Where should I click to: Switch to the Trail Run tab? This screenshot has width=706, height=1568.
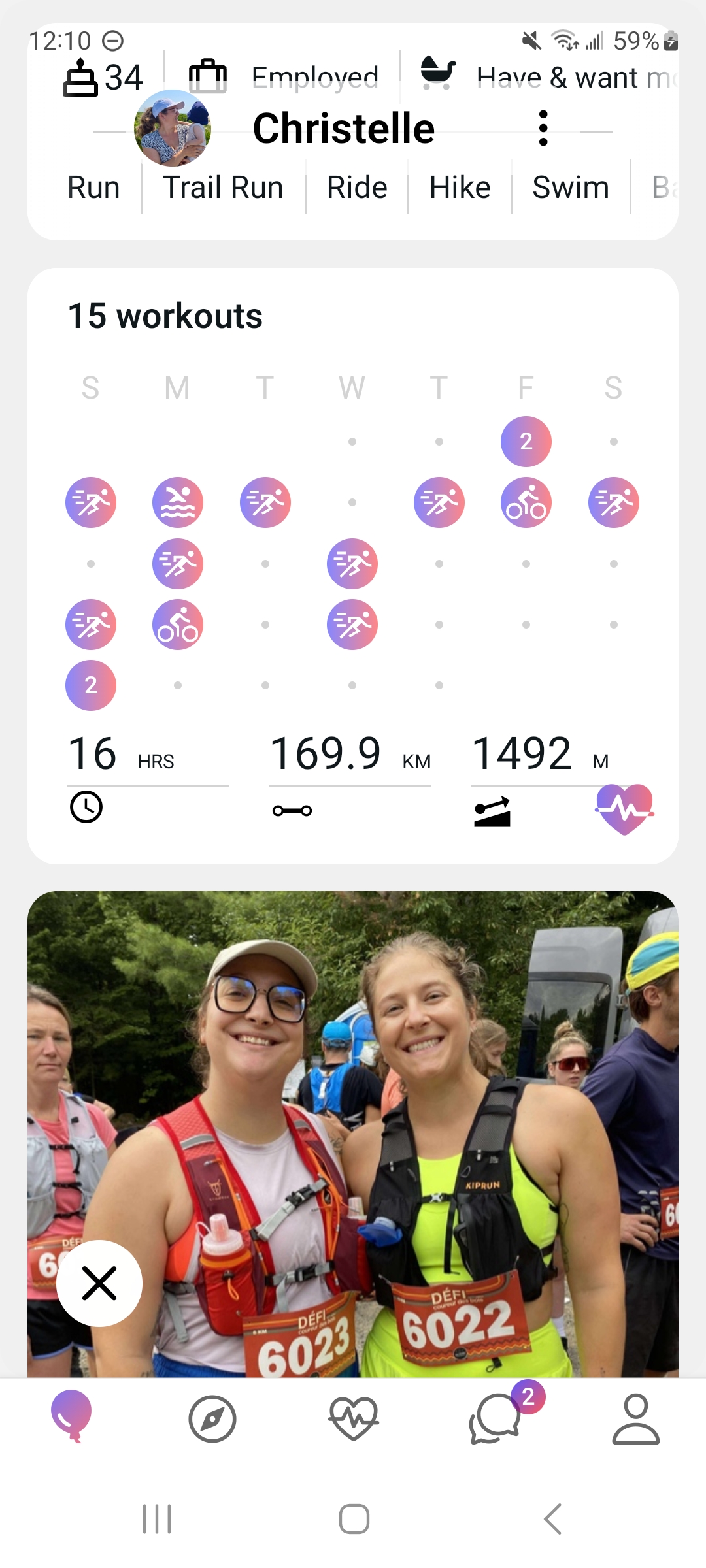pyautogui.click(x=222, y=188)
